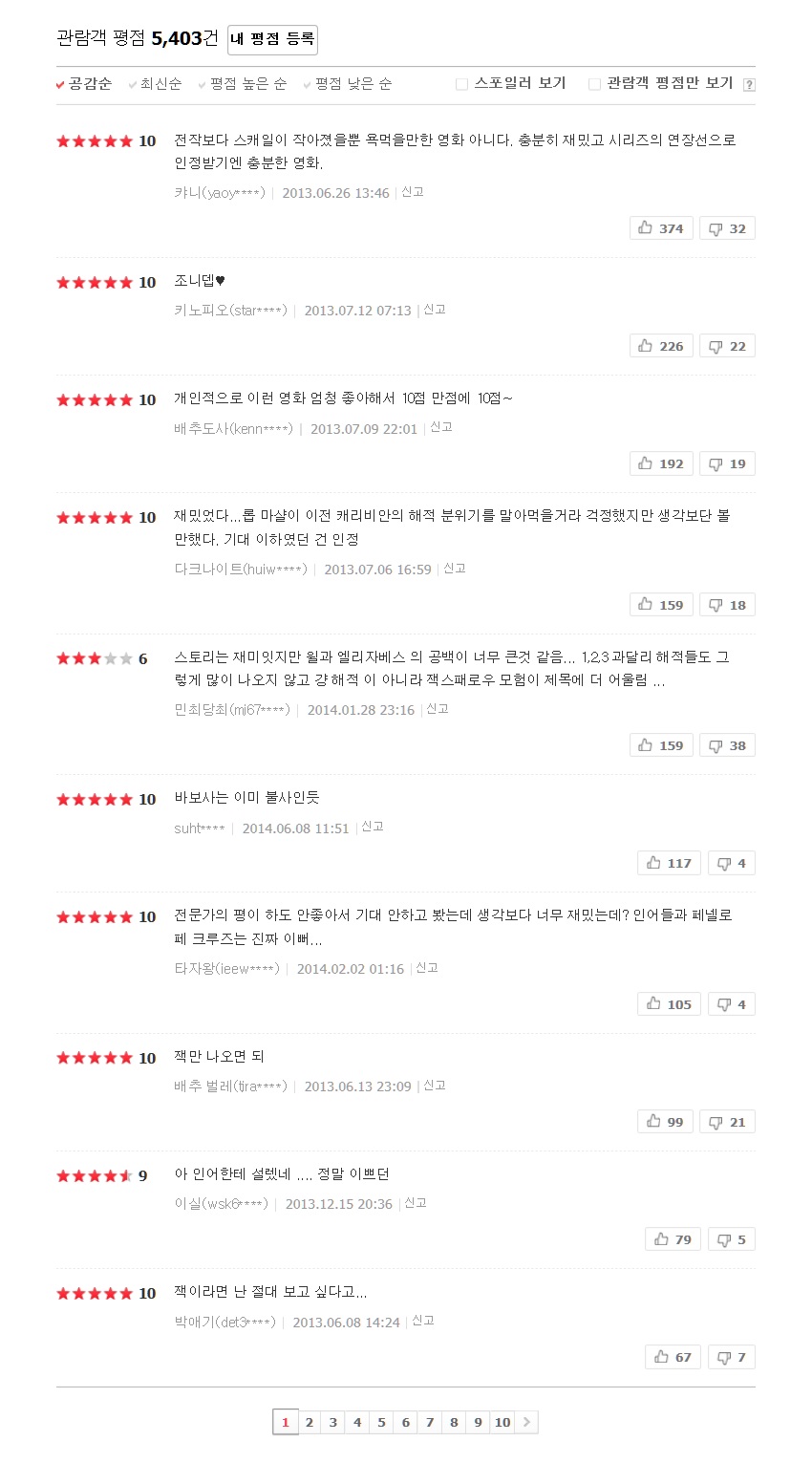Open the help icon beside 관람객 평점만 보기
Viewport: 812px width, 1463px height.
[749, 85]
